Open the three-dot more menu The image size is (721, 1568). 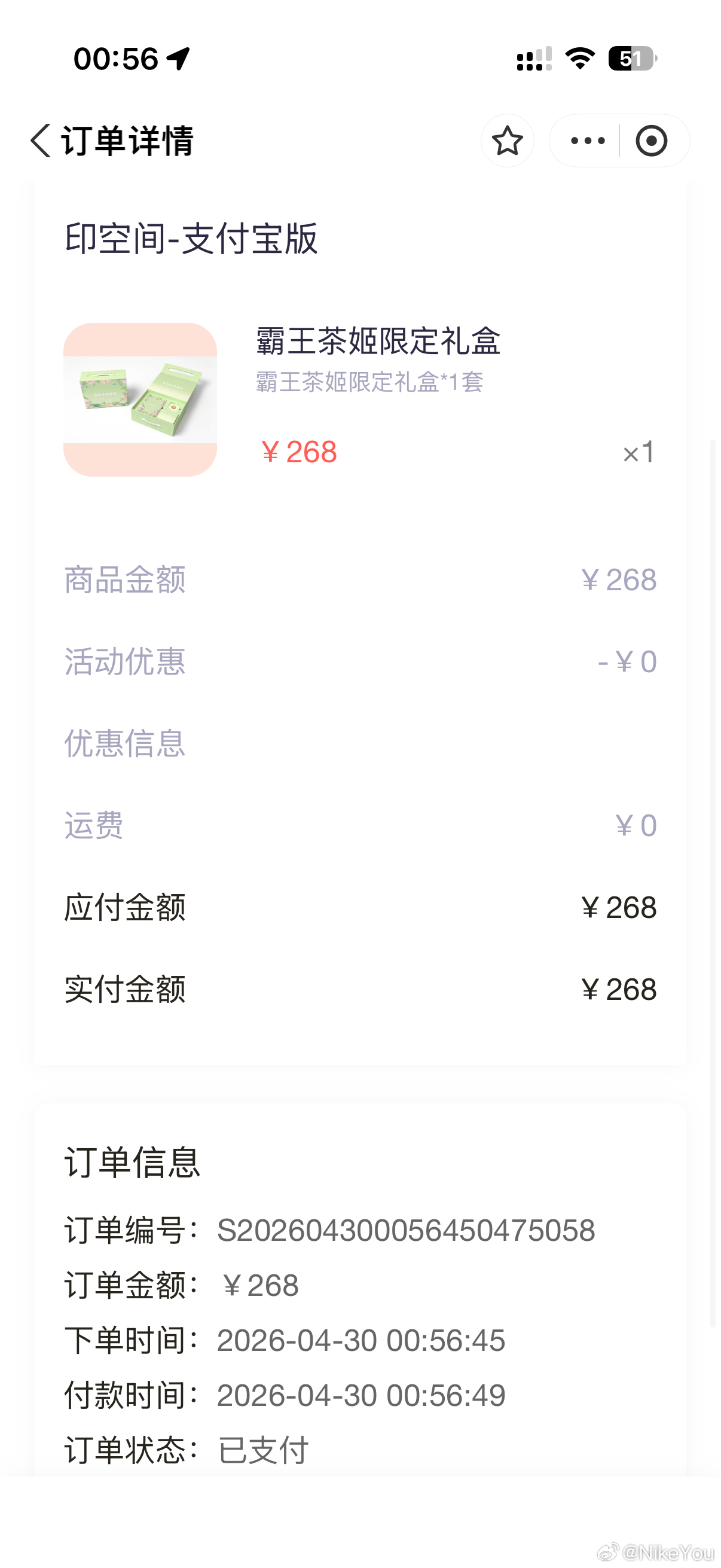pyautogui.click(x=587, y=141)
